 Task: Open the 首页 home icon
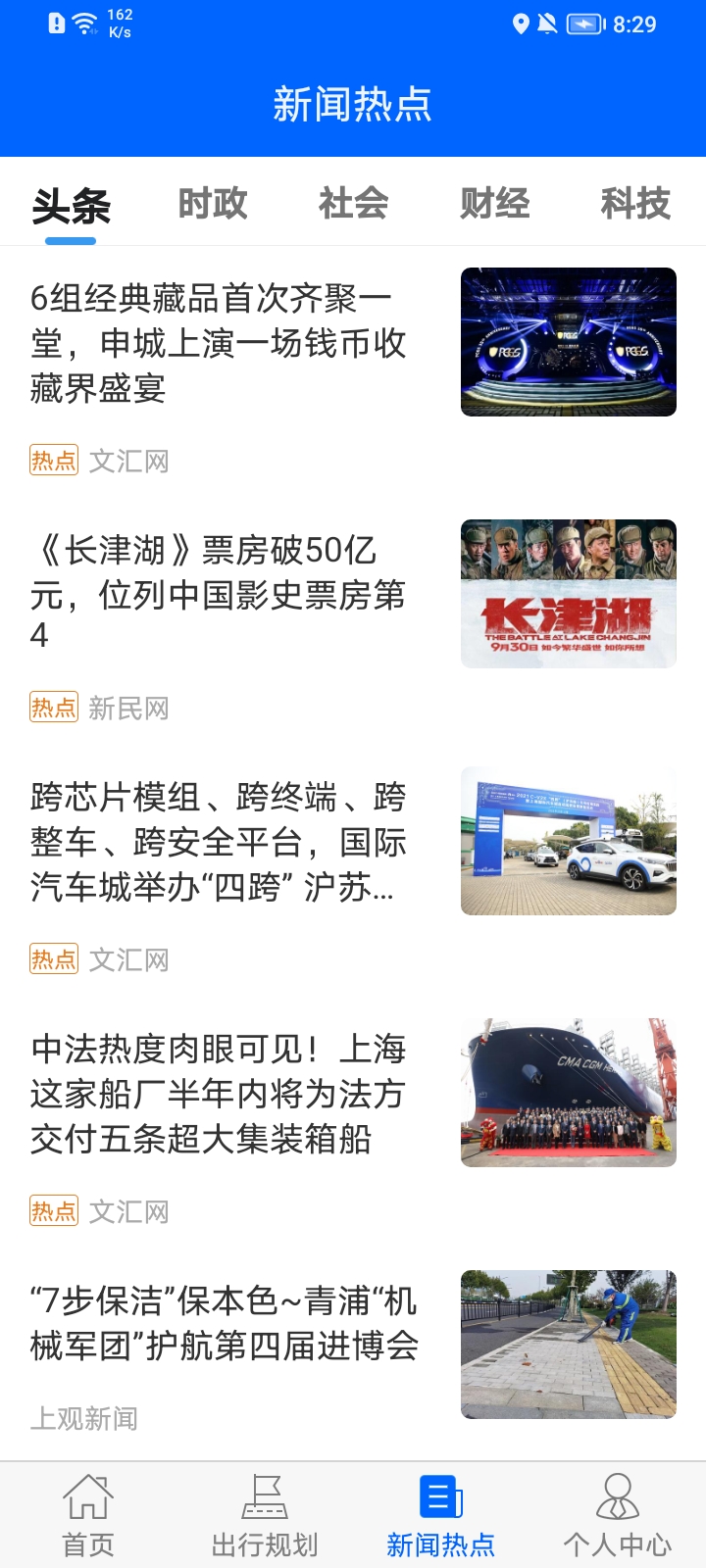[x=88, y=1496]
